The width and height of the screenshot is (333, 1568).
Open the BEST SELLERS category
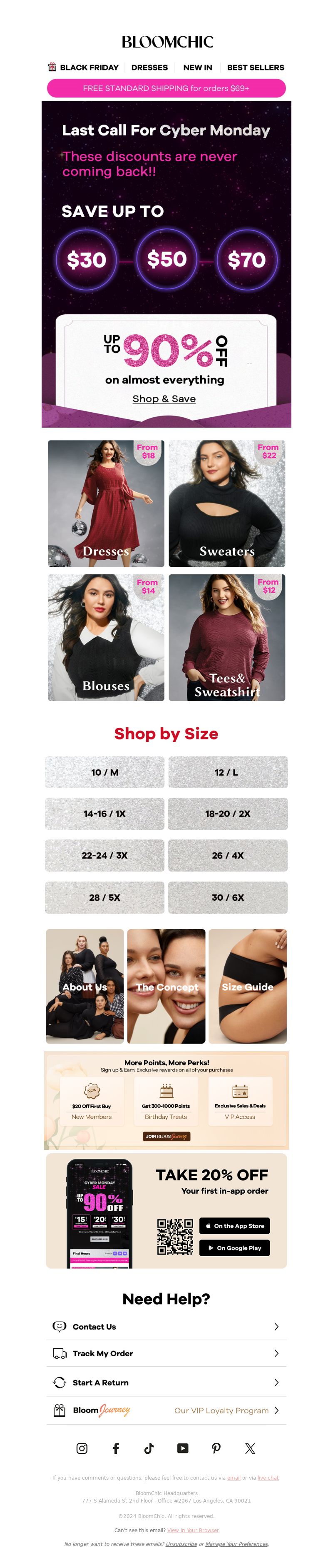[255, 68]
